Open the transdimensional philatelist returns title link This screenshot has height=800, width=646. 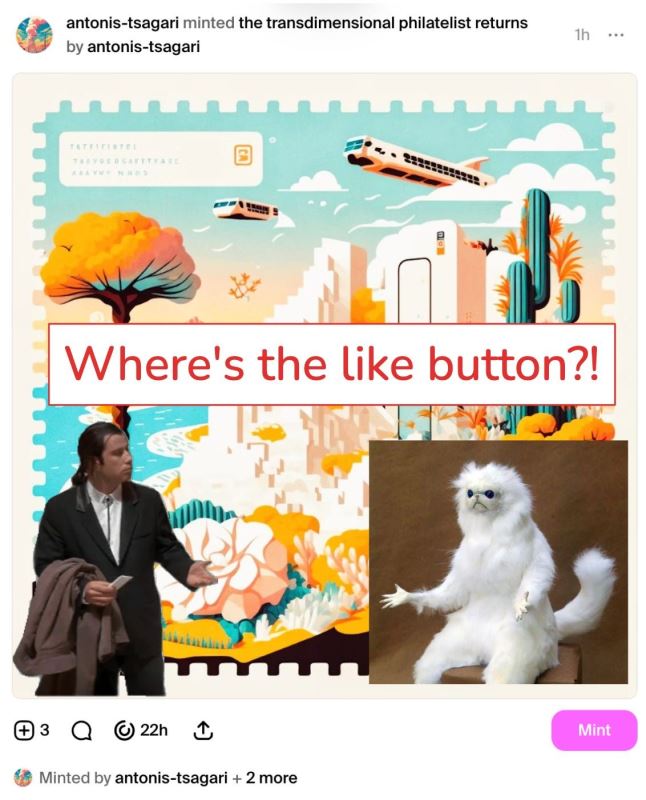pos(383,22)
